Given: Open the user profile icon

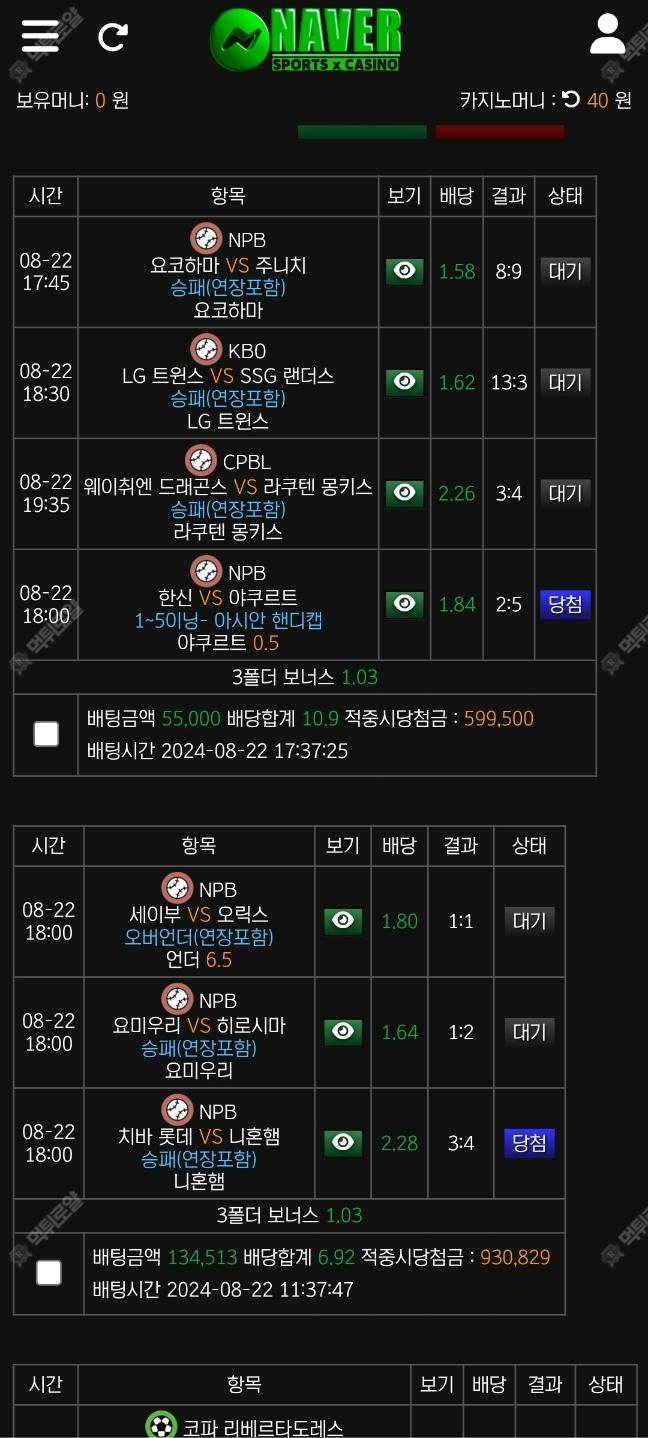Looking at the screenshot, I should (x=607, y=34).
